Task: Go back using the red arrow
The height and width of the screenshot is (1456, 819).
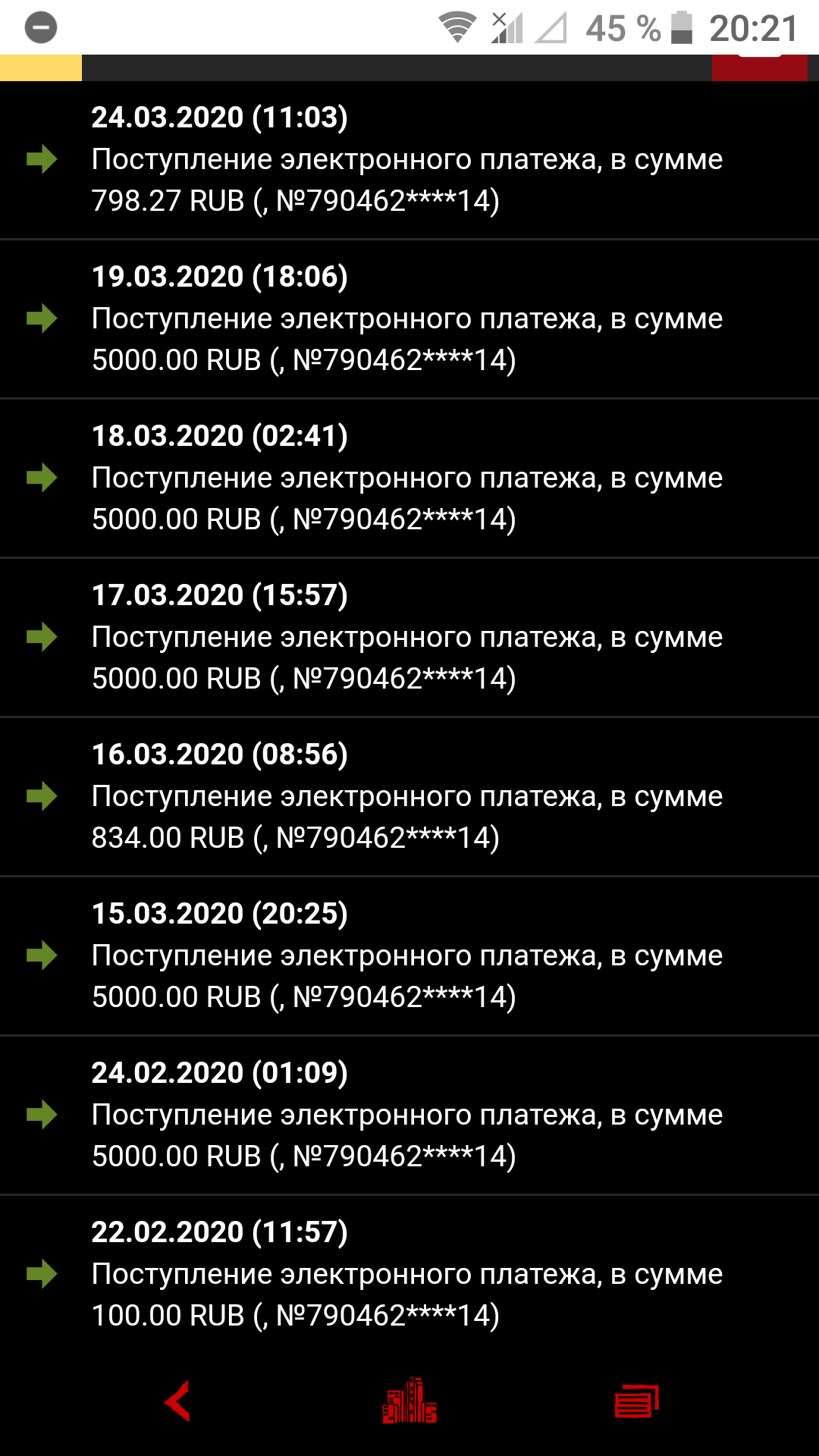Action: pyautogui.click(x=177, y=1401)
